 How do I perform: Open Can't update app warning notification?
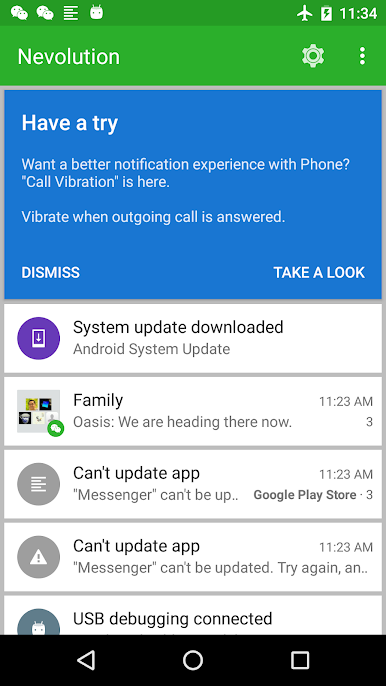click(x=193, y=557)
